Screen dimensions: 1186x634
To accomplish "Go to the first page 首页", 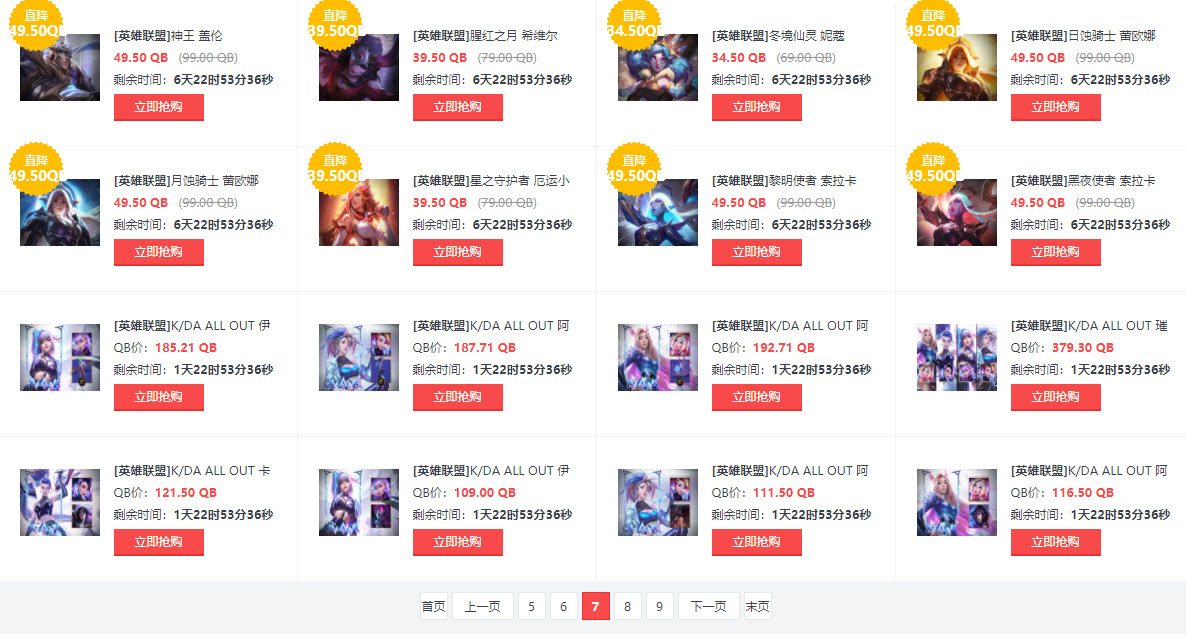I will [433, 606].
